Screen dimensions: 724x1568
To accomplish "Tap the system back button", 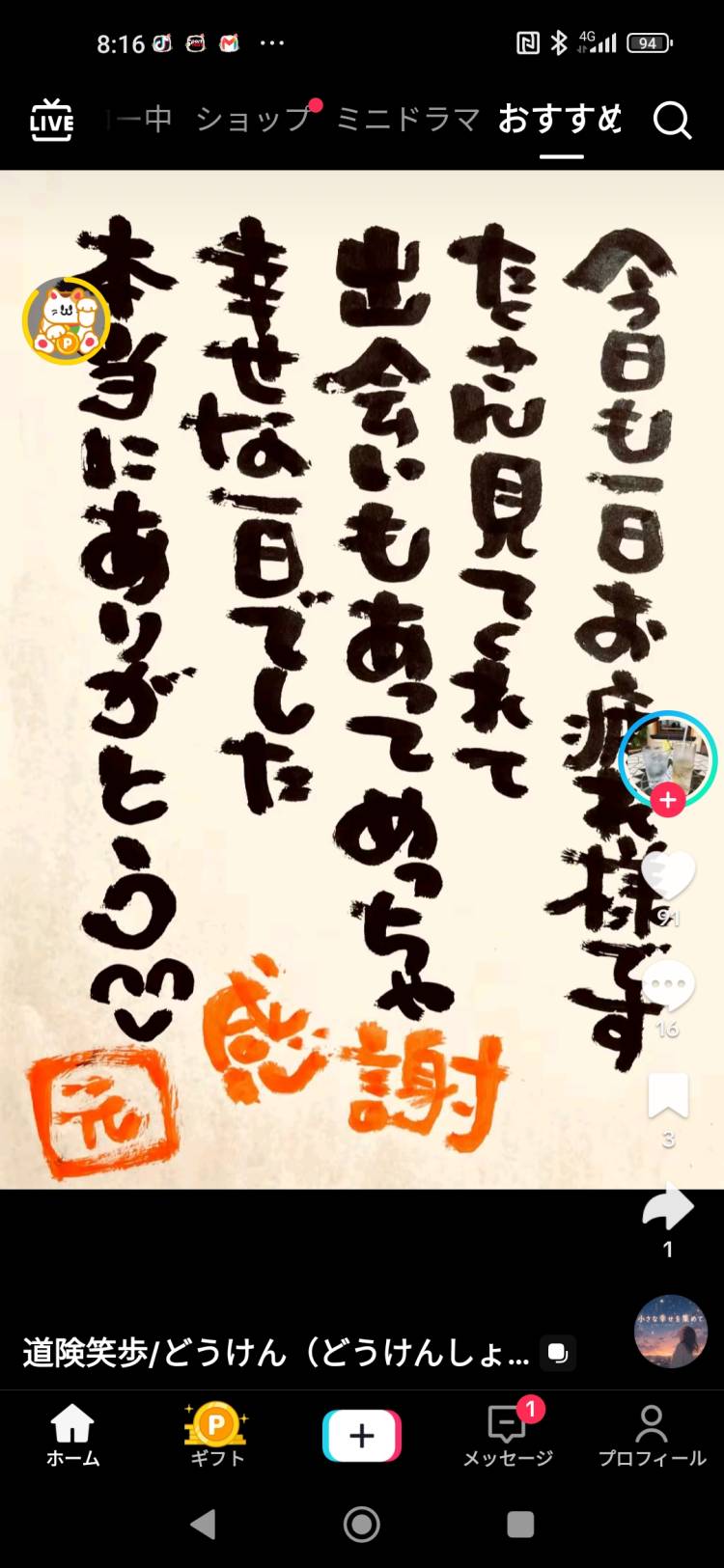I will 203,1524.
